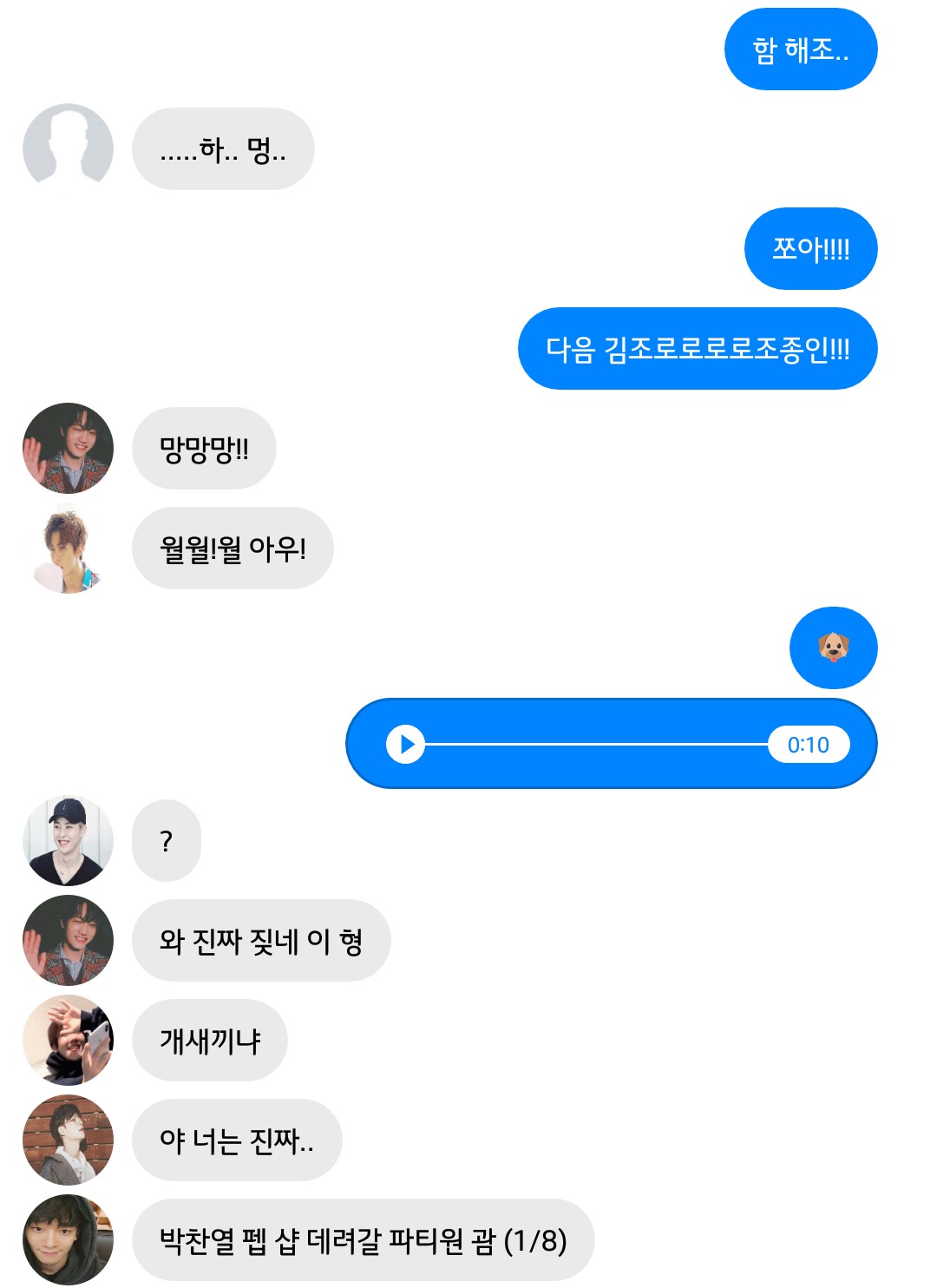Play the 0:10 voice message
The height and width of the screenshot is (1288, 937).
(405, 745)
